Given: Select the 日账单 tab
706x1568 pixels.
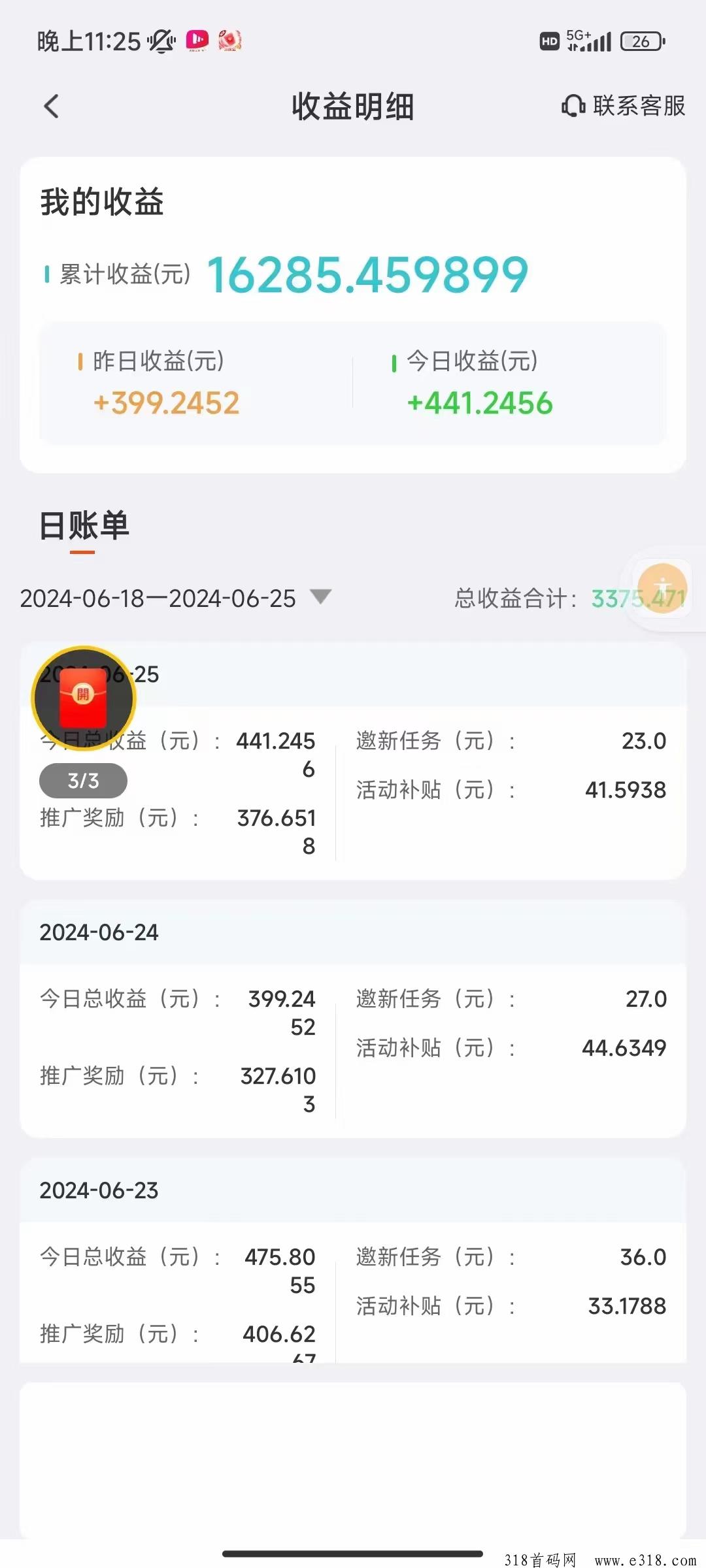Looking at the screenshot, I should coord(84,527).
